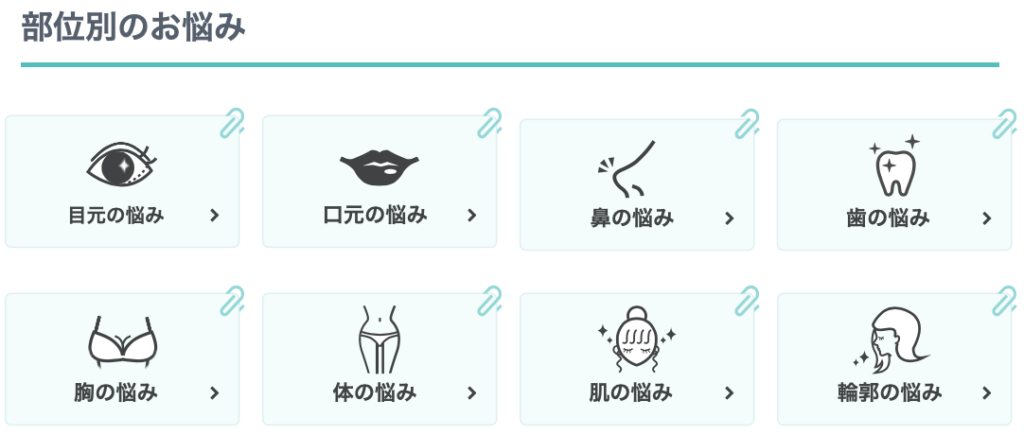Viewport: 1024px width, 435px height.
Task: Go to the 輪郭の悩み card
Action: 894,359
